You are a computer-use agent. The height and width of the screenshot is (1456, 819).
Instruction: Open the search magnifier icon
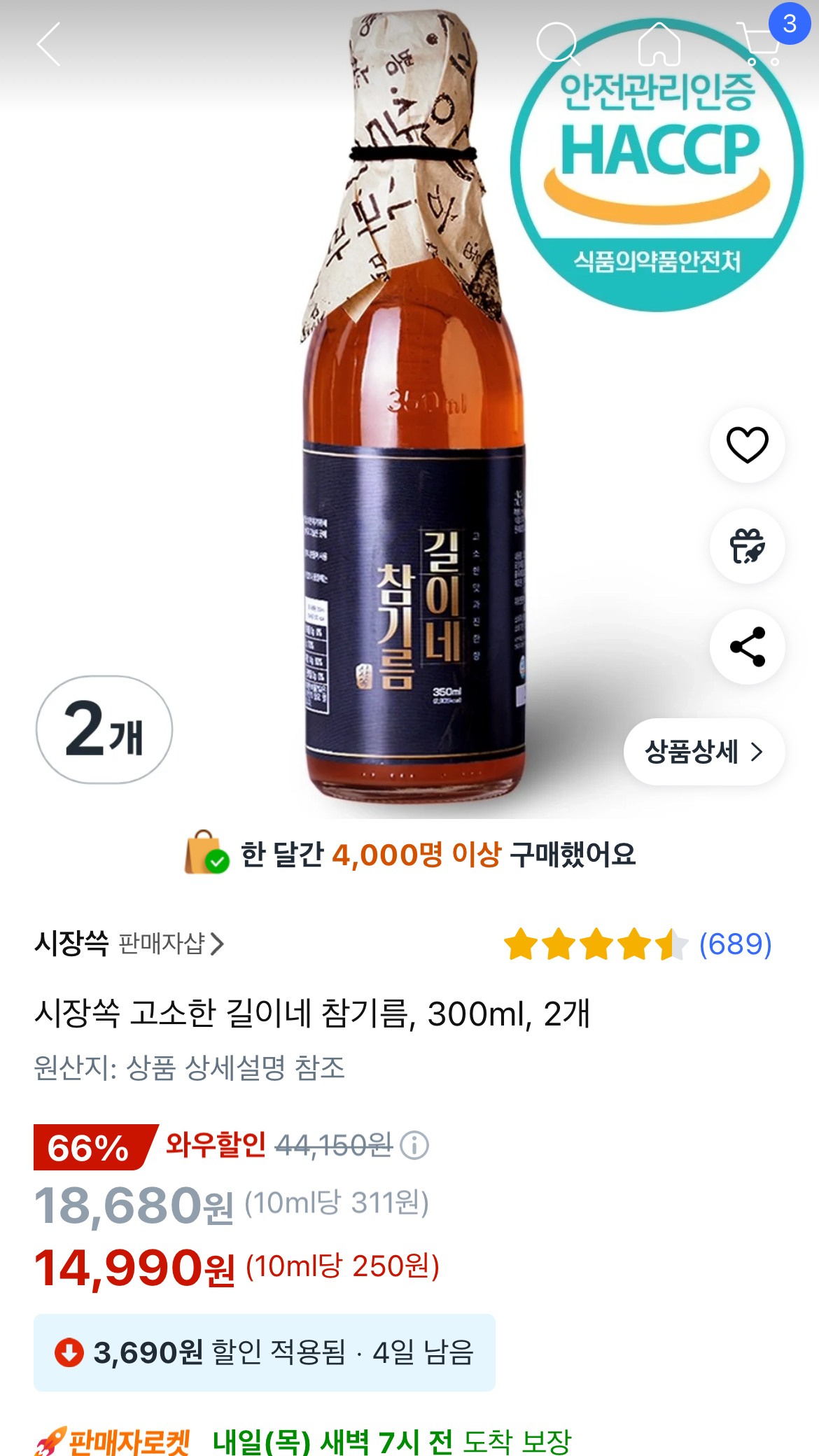tap(557, 44)
